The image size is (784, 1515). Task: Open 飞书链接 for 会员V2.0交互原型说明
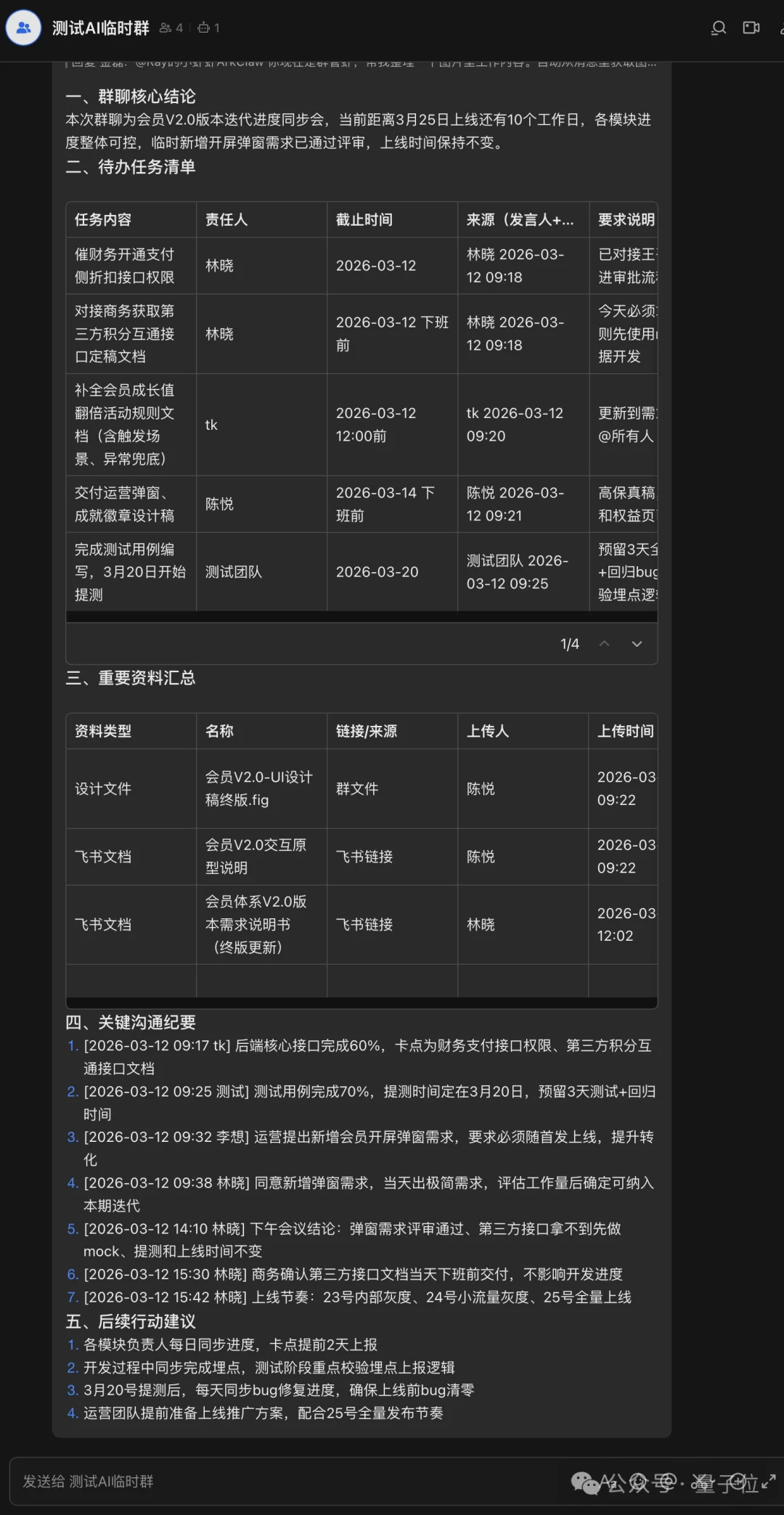[x=366, y=857]
